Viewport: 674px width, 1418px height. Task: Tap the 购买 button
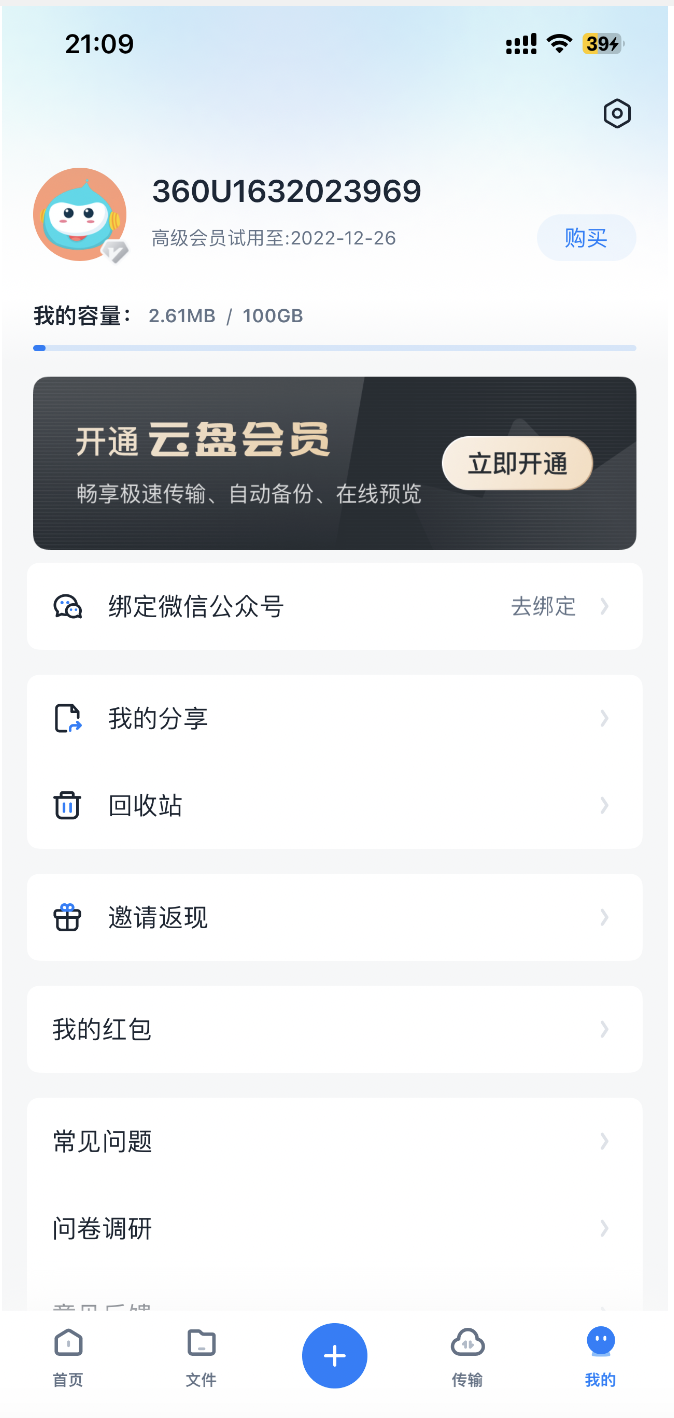coord(586,238)
